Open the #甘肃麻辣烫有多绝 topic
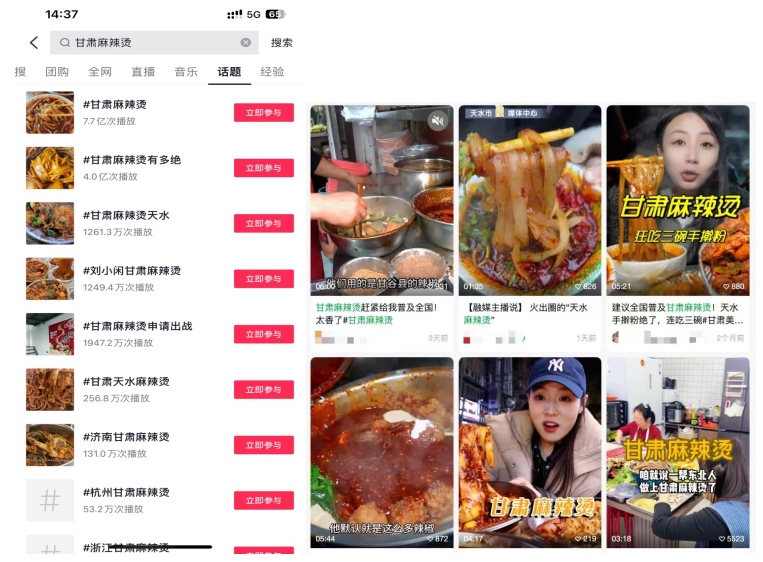 pos(132,160)
